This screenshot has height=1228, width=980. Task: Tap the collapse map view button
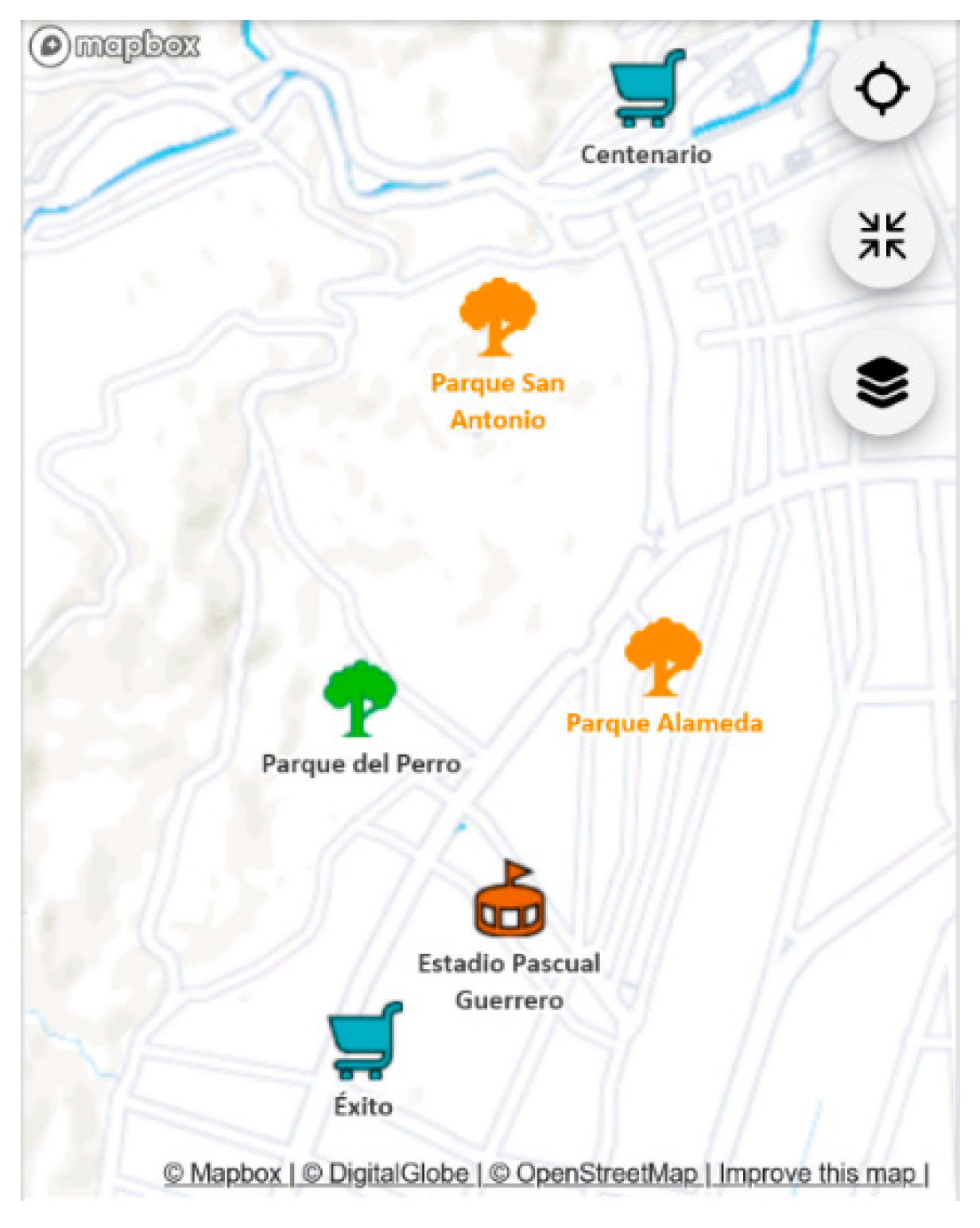tap(881, 235)
